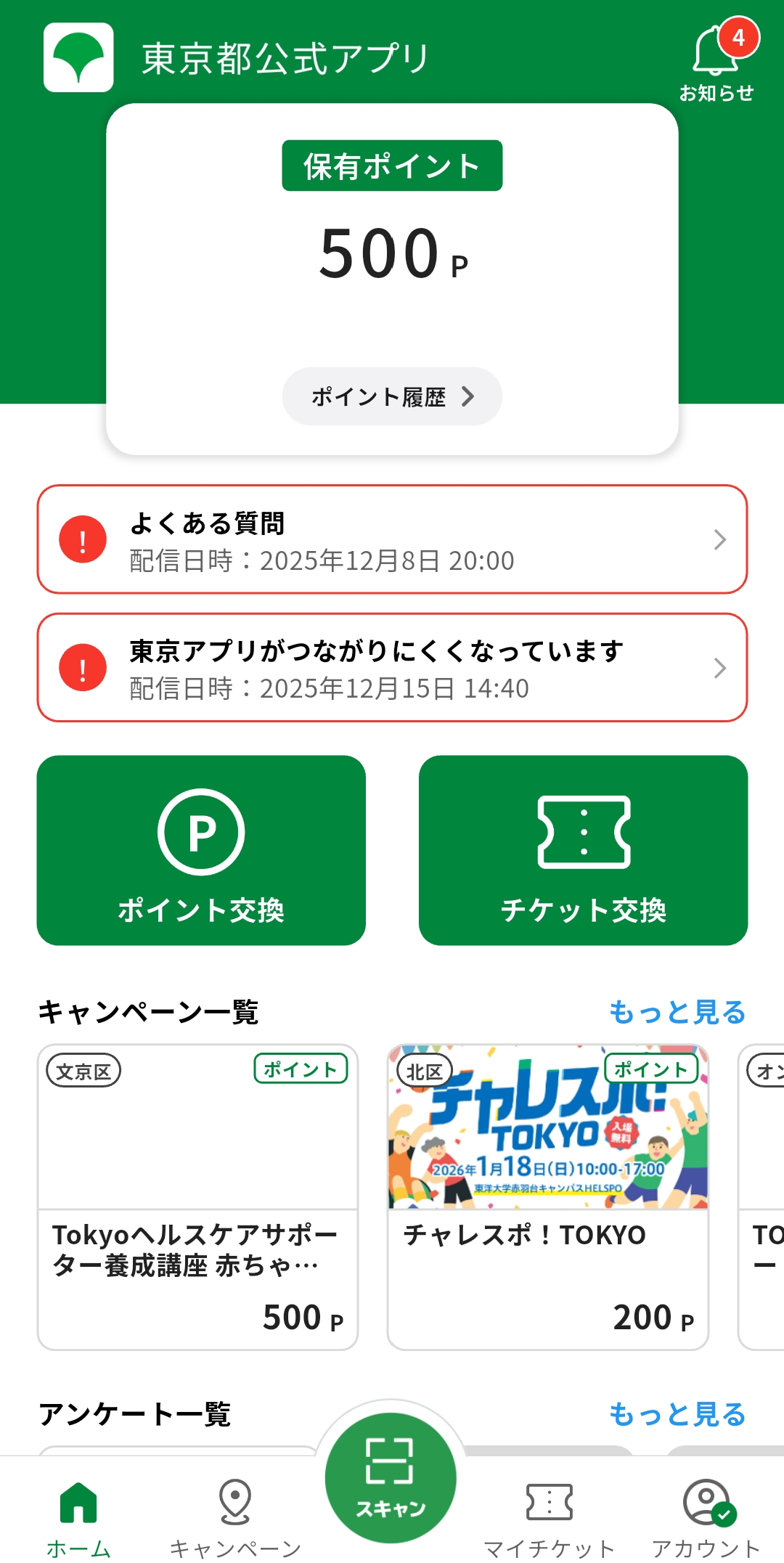
Task: See more in キャンペーン一覧 via もっと見る
Action: tap(677, 1011)
